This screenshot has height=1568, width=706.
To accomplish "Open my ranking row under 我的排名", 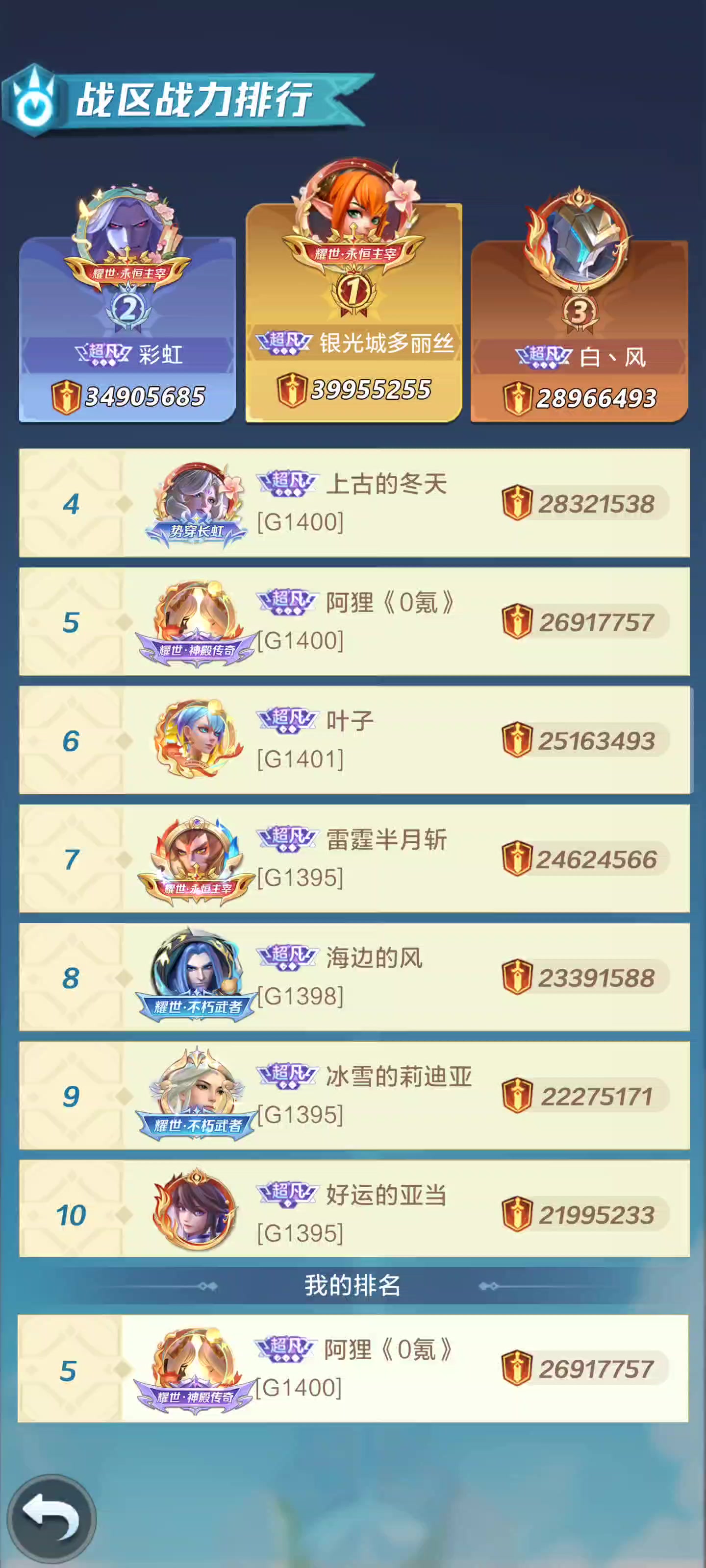I will [353, 1369].
